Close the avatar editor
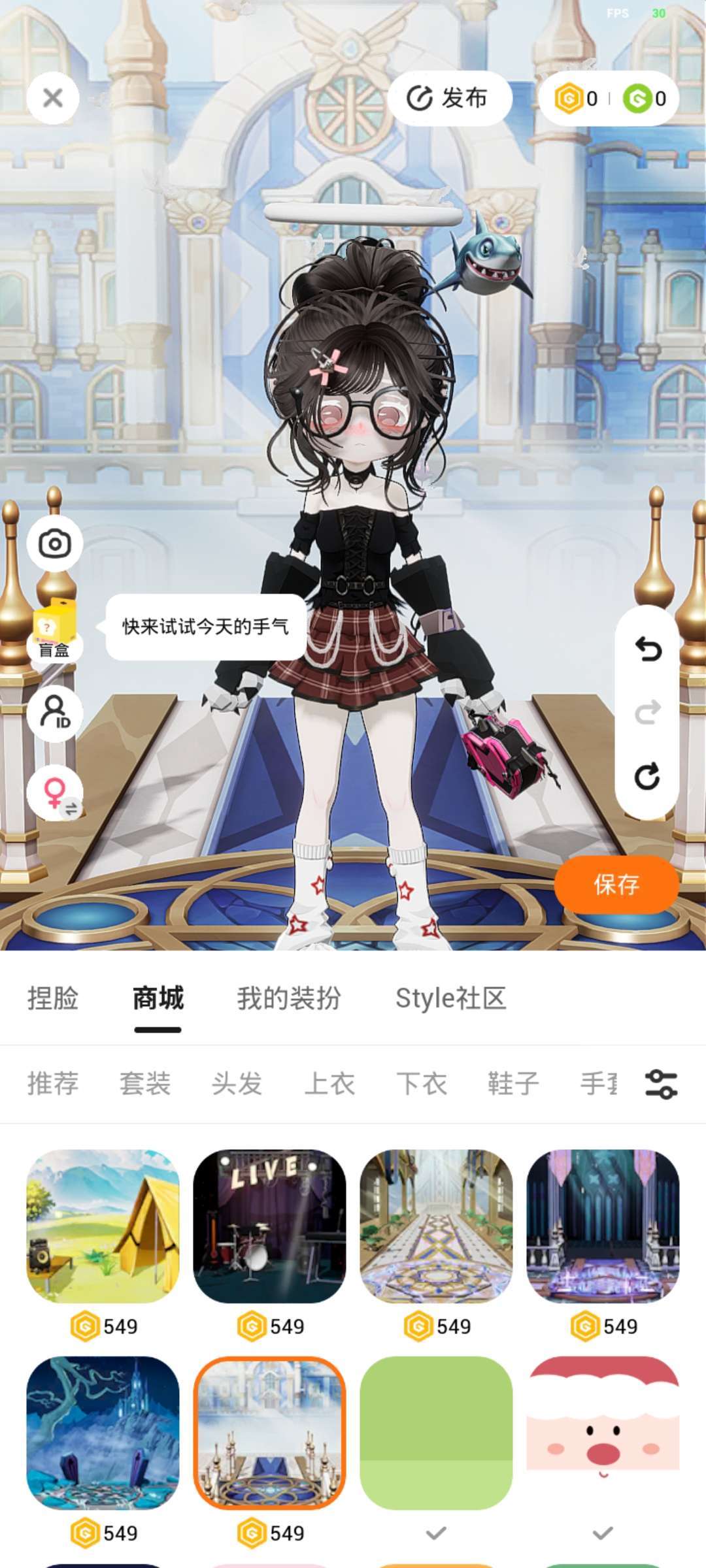Image resolution: width=706 pixels, height=1568 pixels. point(53,98)
